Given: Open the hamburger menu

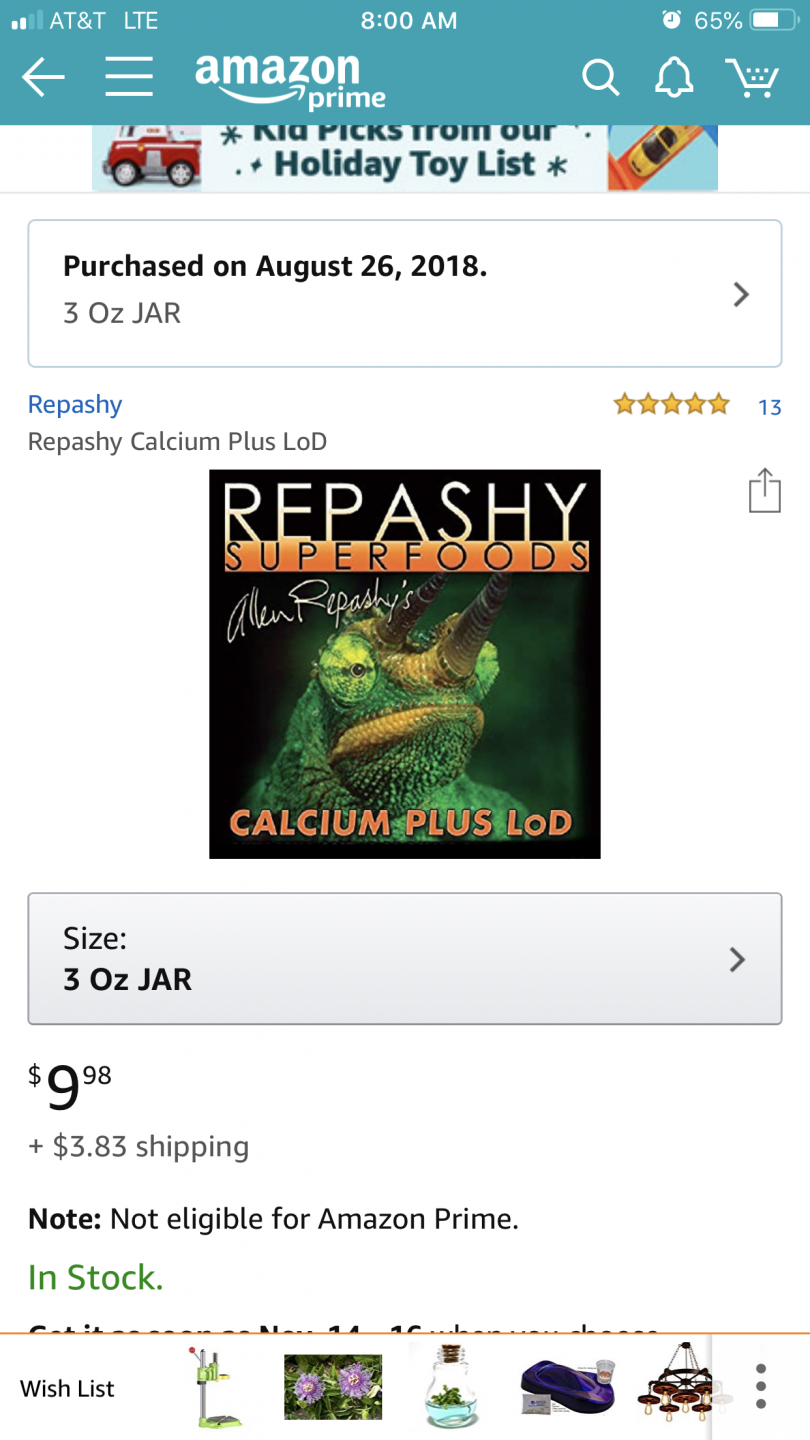Looking at the screenshot, I should point(129,78).
